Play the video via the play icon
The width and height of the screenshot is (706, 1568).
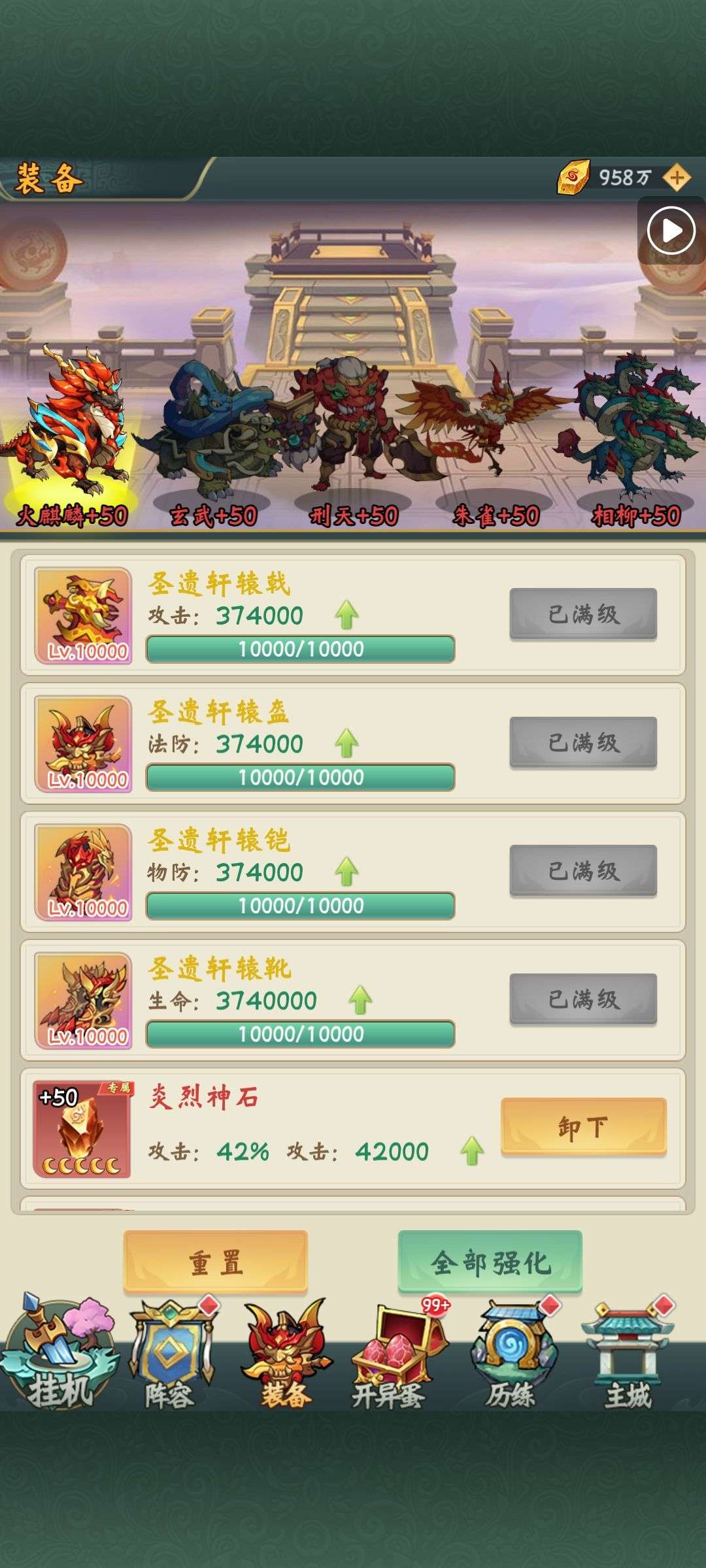671,230
